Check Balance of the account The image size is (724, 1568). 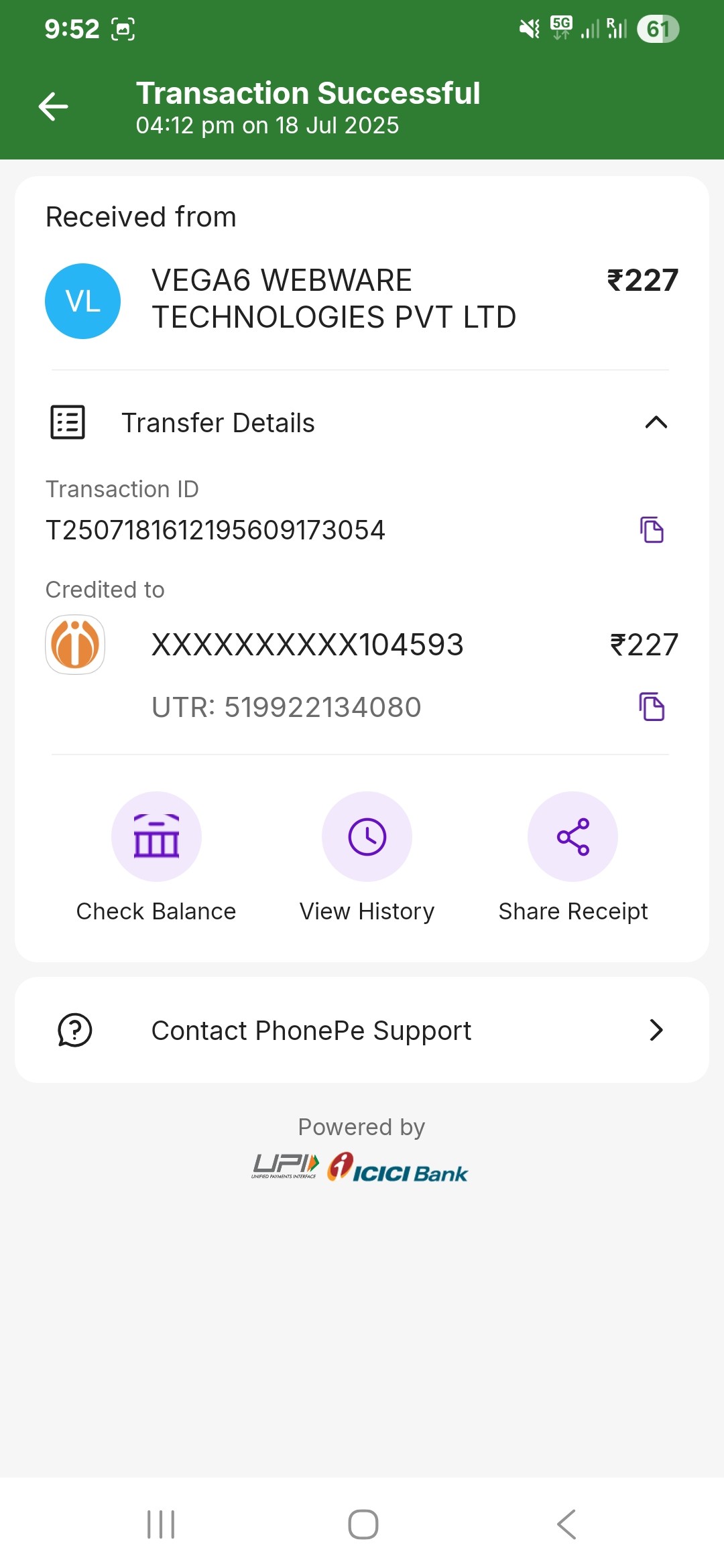coord(156,838)
